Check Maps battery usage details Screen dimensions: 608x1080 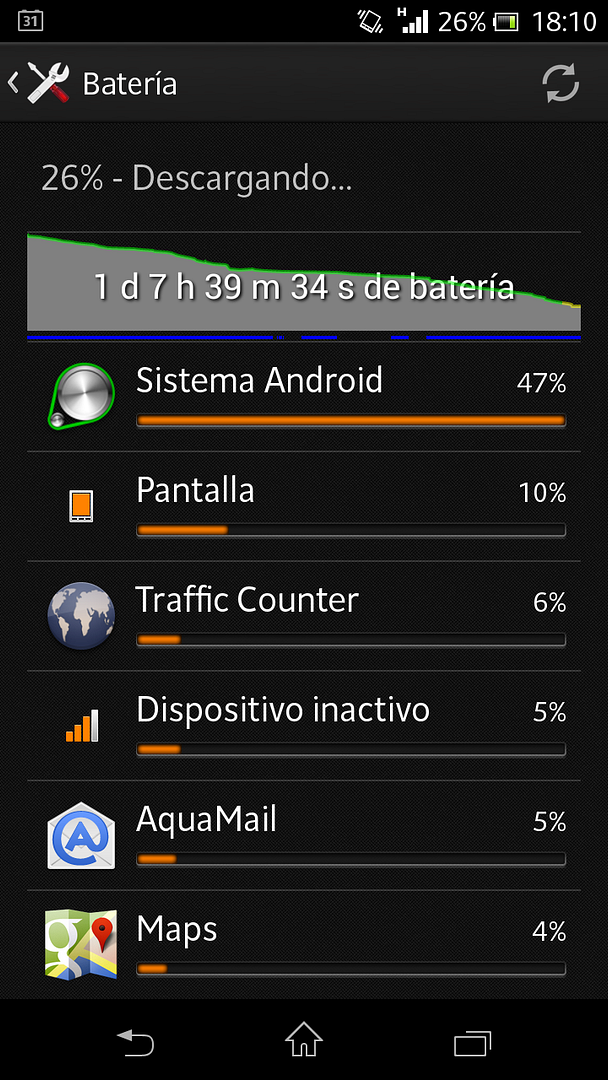(304, 945)
